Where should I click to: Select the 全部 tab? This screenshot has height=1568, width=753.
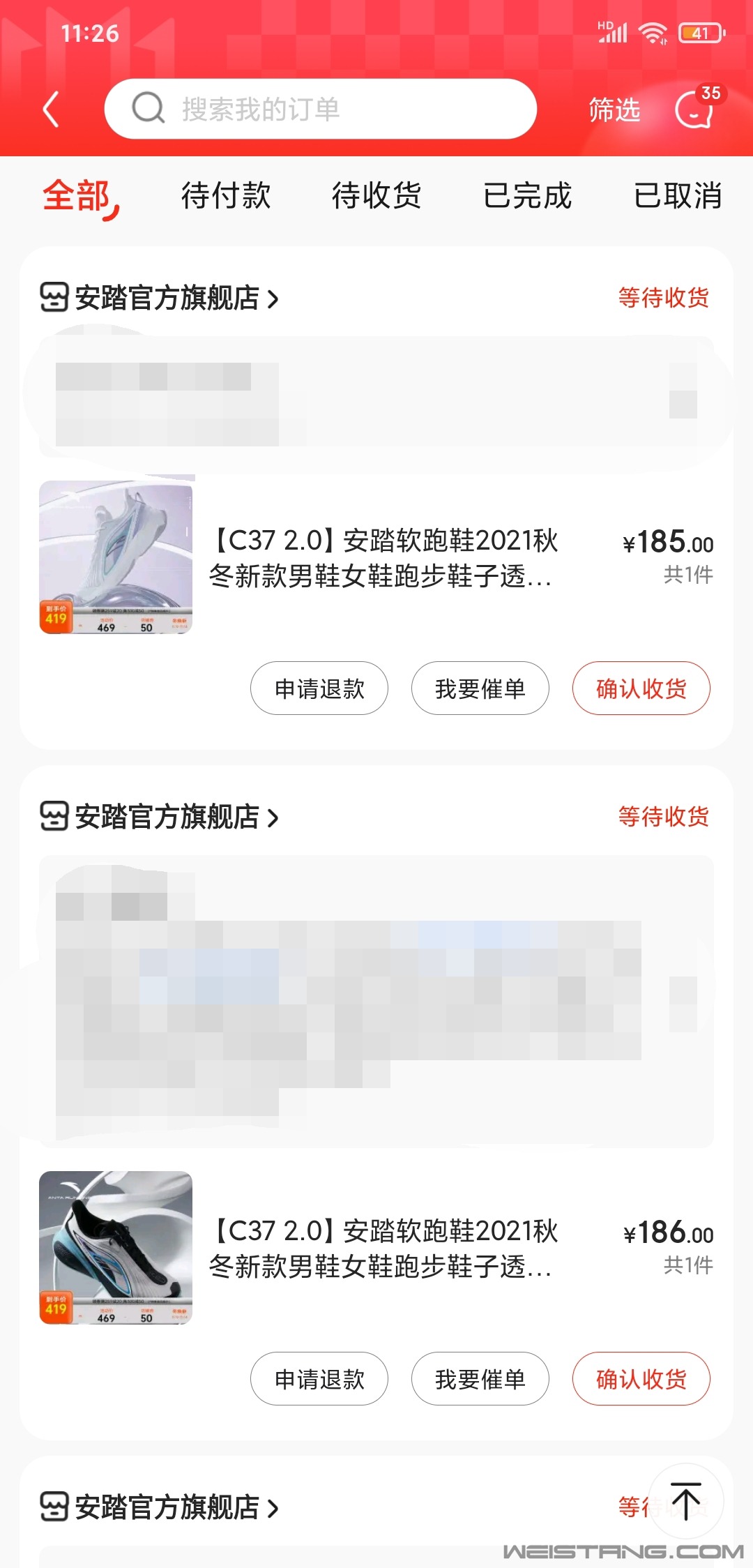pyautogui.click(x=77, y=195)
